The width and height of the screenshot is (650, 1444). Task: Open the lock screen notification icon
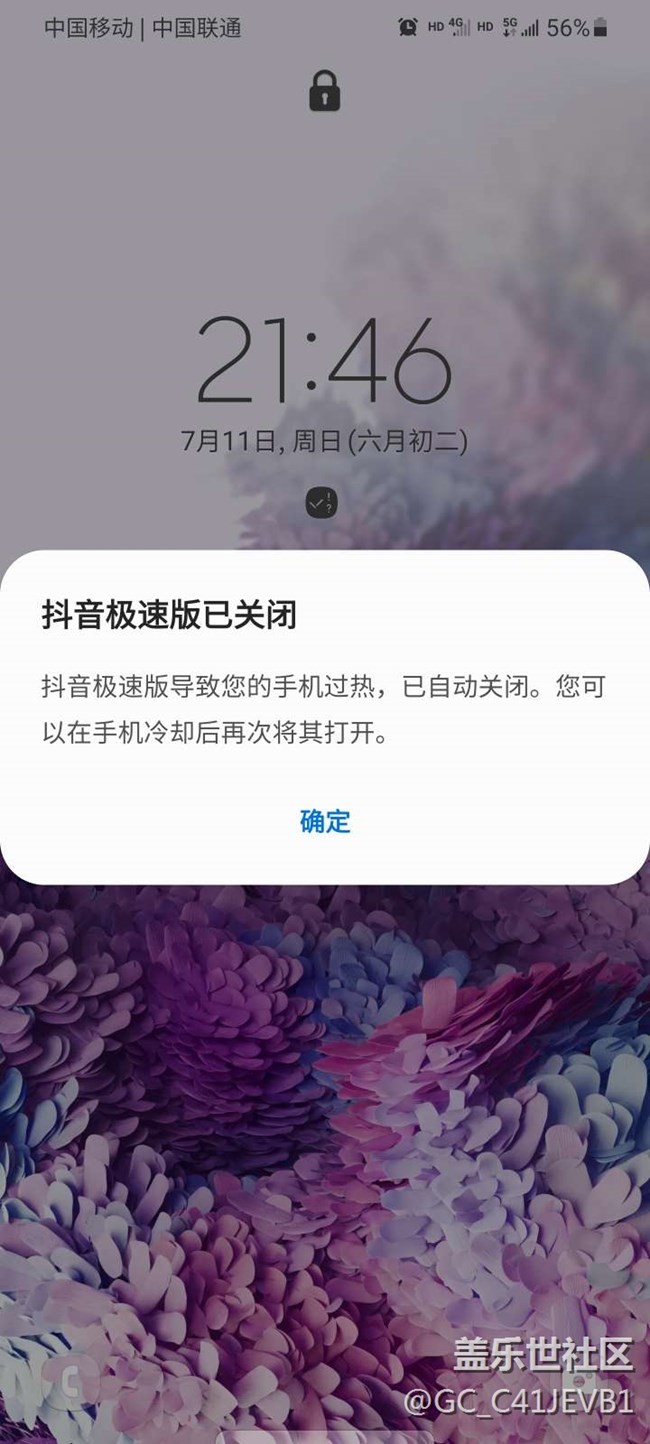click(x=321, y=503)
